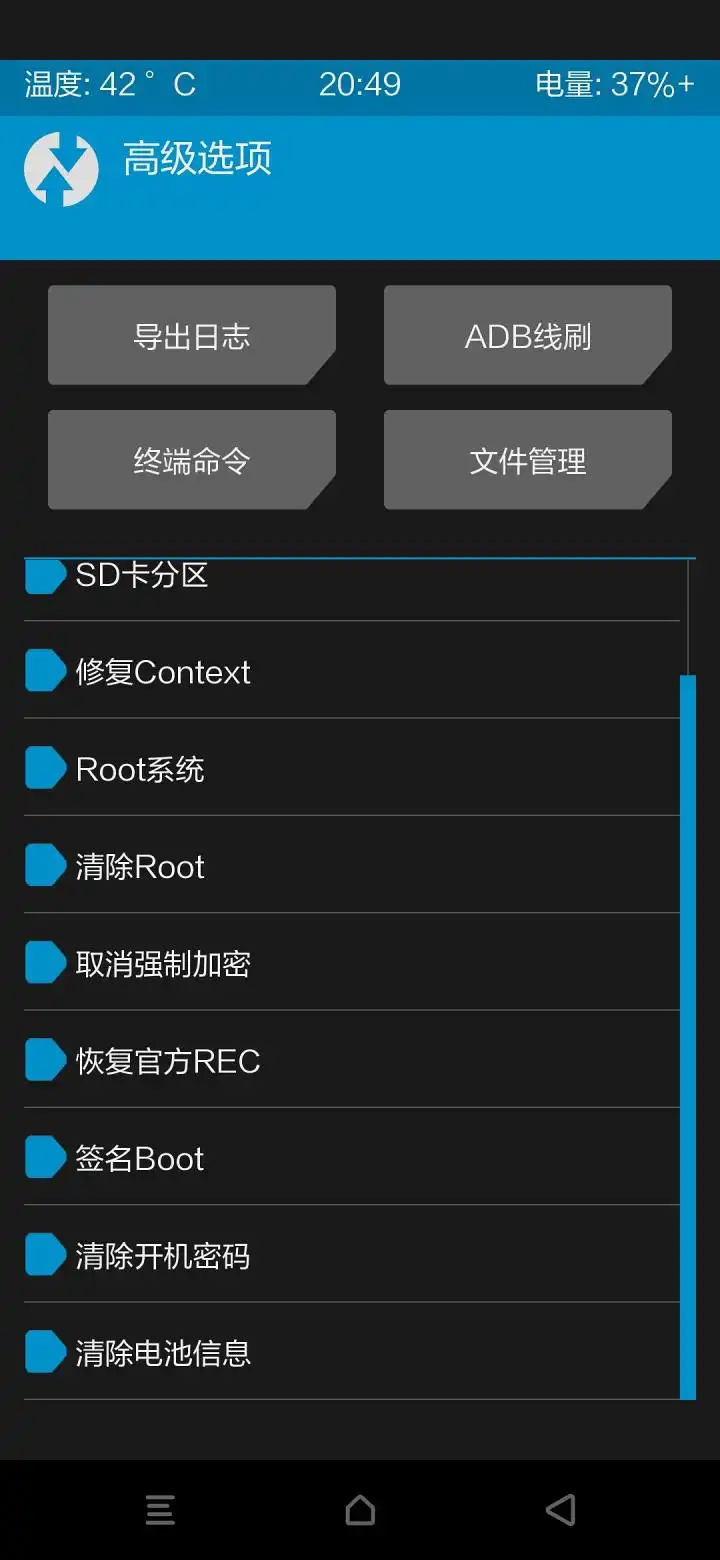Open 恢复官方REC option
The width and height of the screenshot is (720, 1560).
pos(168,1061)
